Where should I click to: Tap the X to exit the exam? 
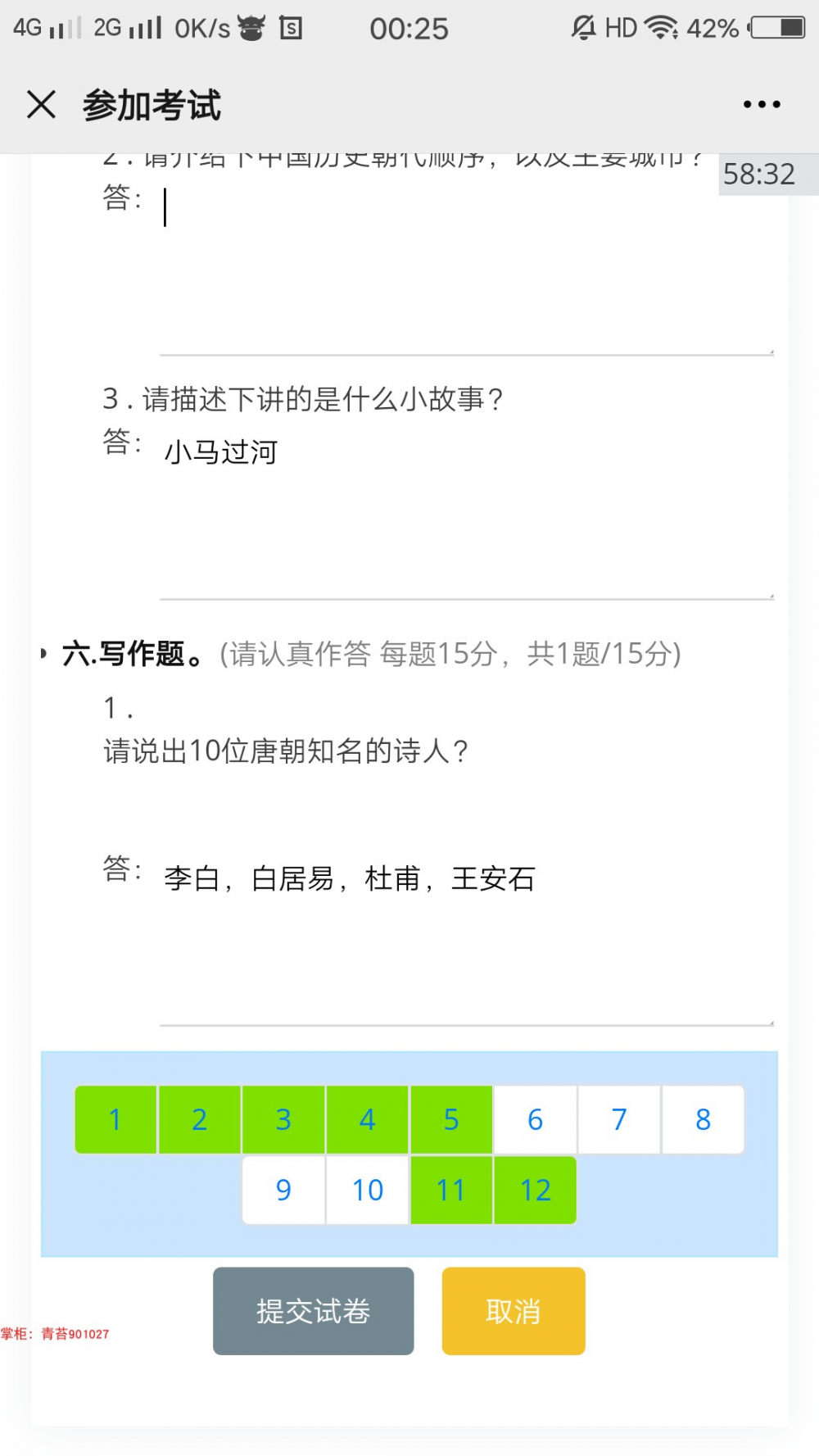(x=40, y=105)
